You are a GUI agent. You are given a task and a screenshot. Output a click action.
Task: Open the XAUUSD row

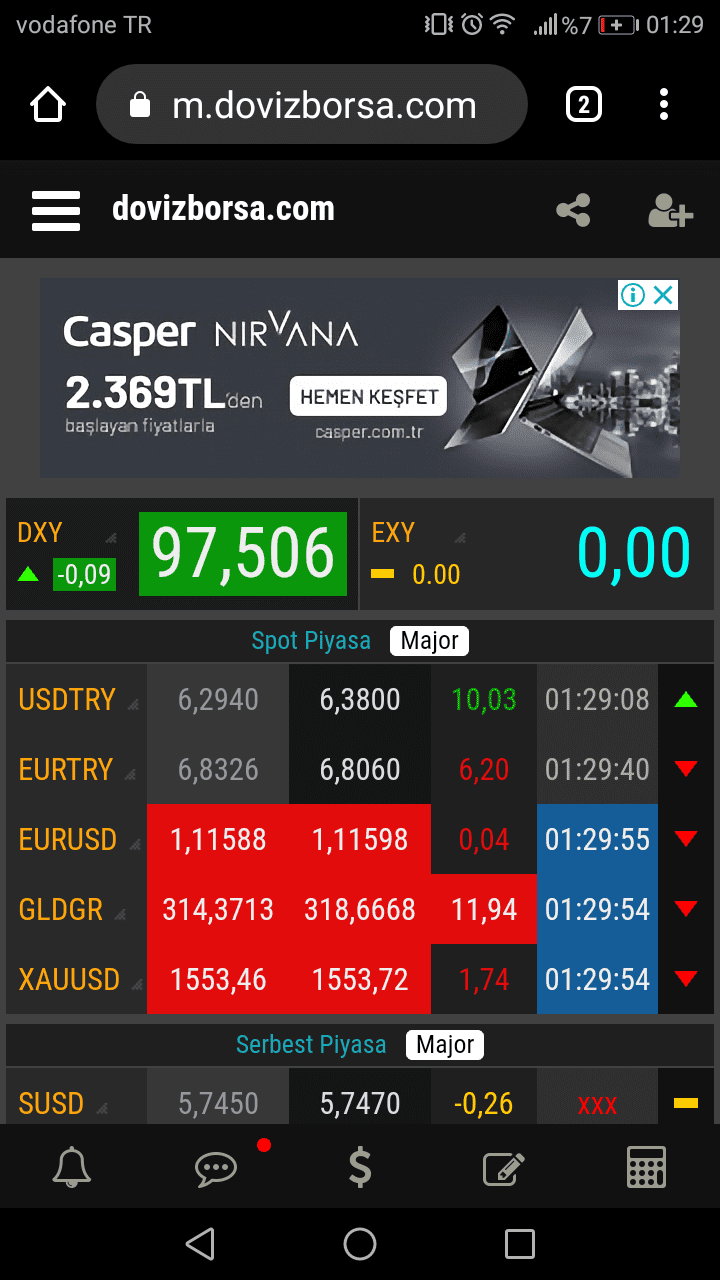tap(360, 979)
